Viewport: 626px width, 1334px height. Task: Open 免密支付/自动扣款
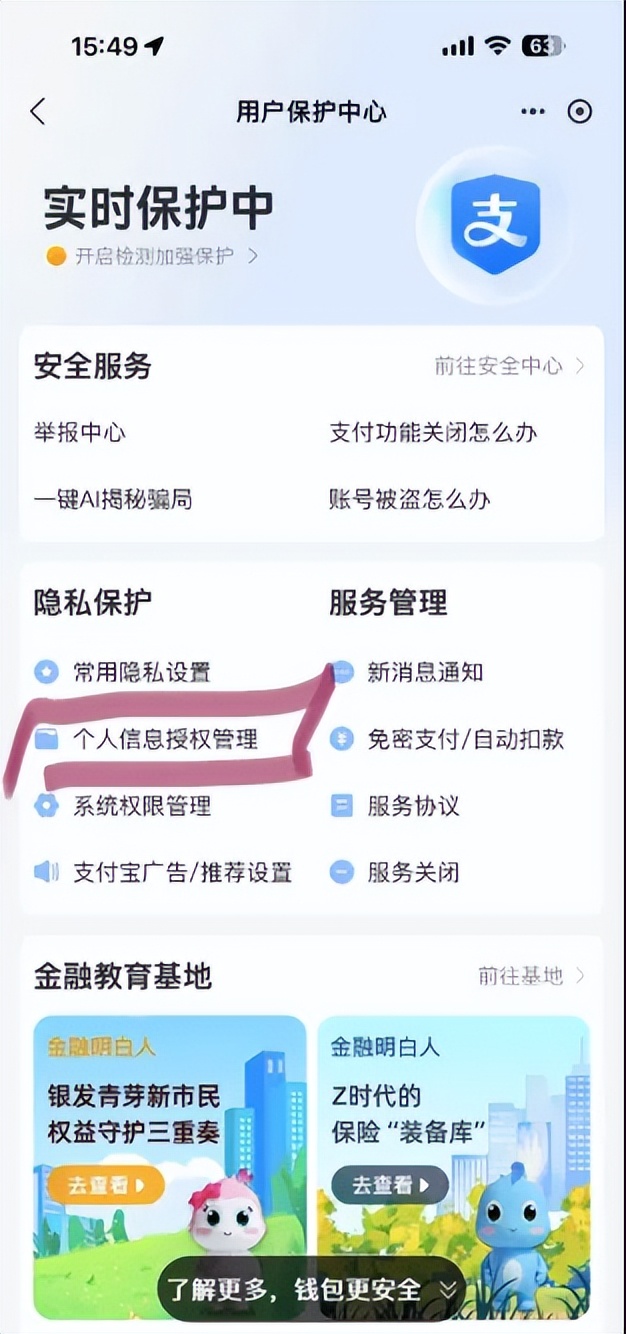coord(465,739)
